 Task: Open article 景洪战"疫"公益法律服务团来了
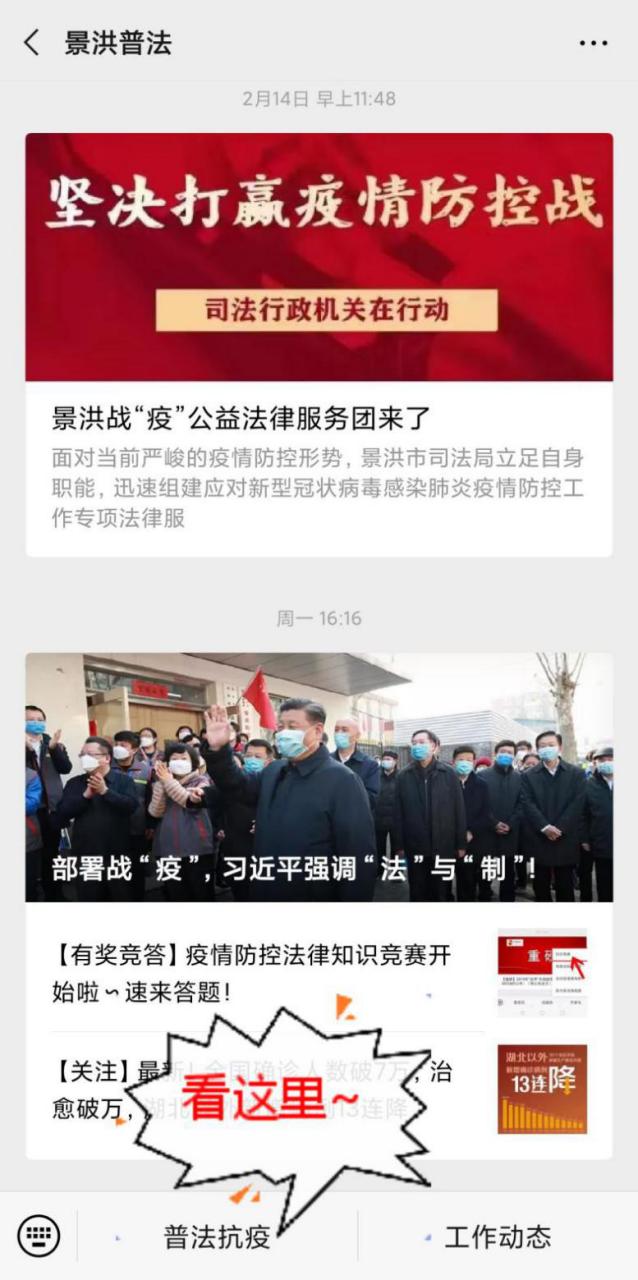tap(240, 418)
